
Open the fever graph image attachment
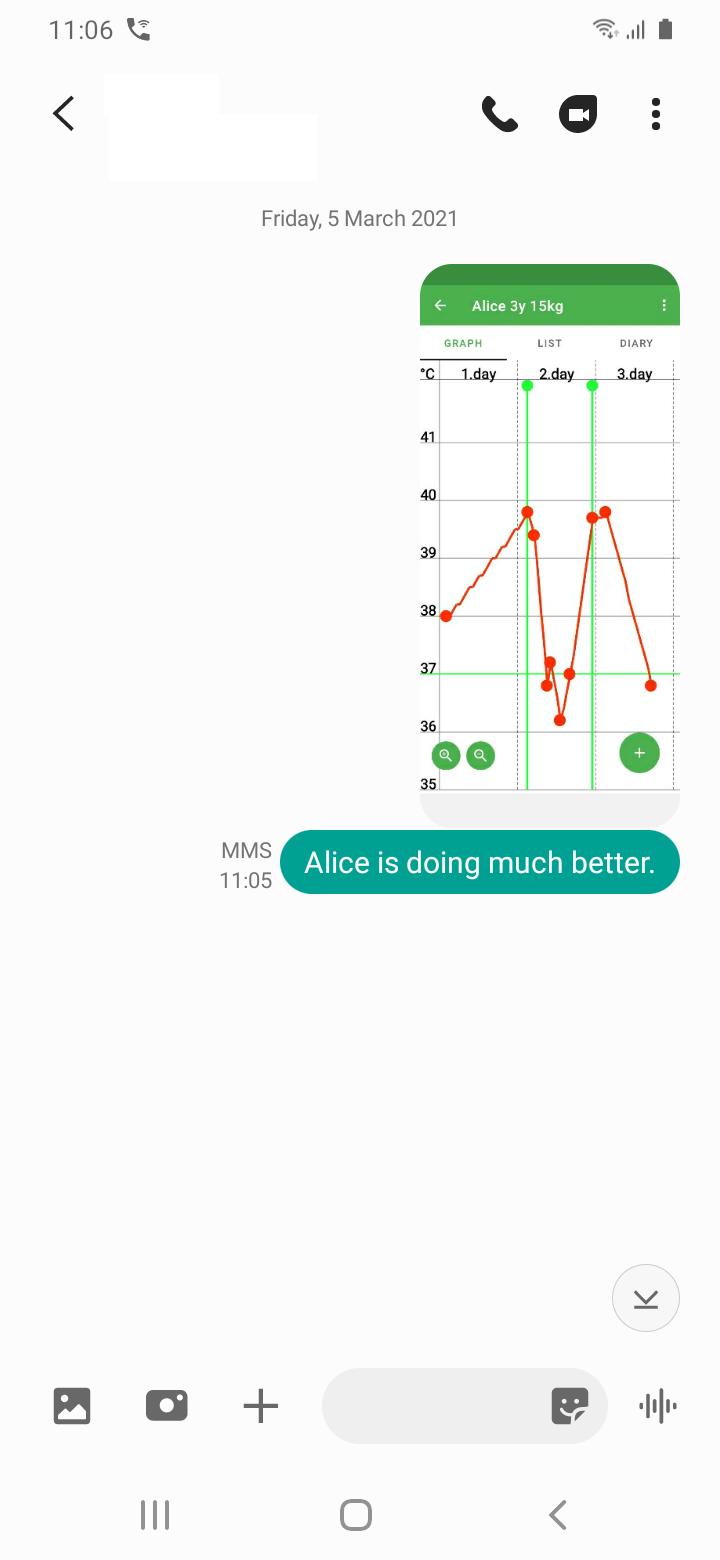[x=549, y=545]
